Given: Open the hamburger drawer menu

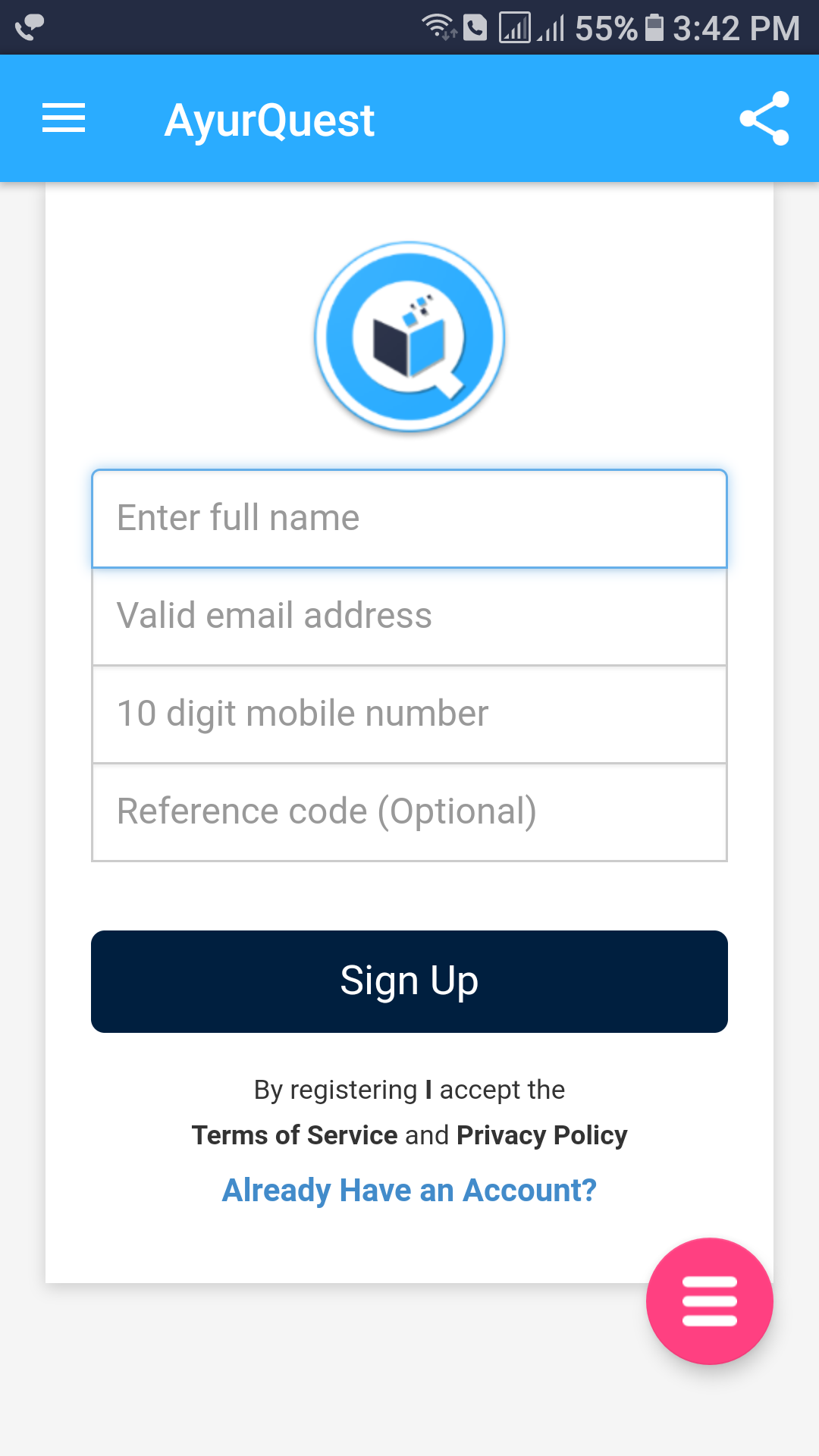Looking at the screenshot, I should 64,118.
